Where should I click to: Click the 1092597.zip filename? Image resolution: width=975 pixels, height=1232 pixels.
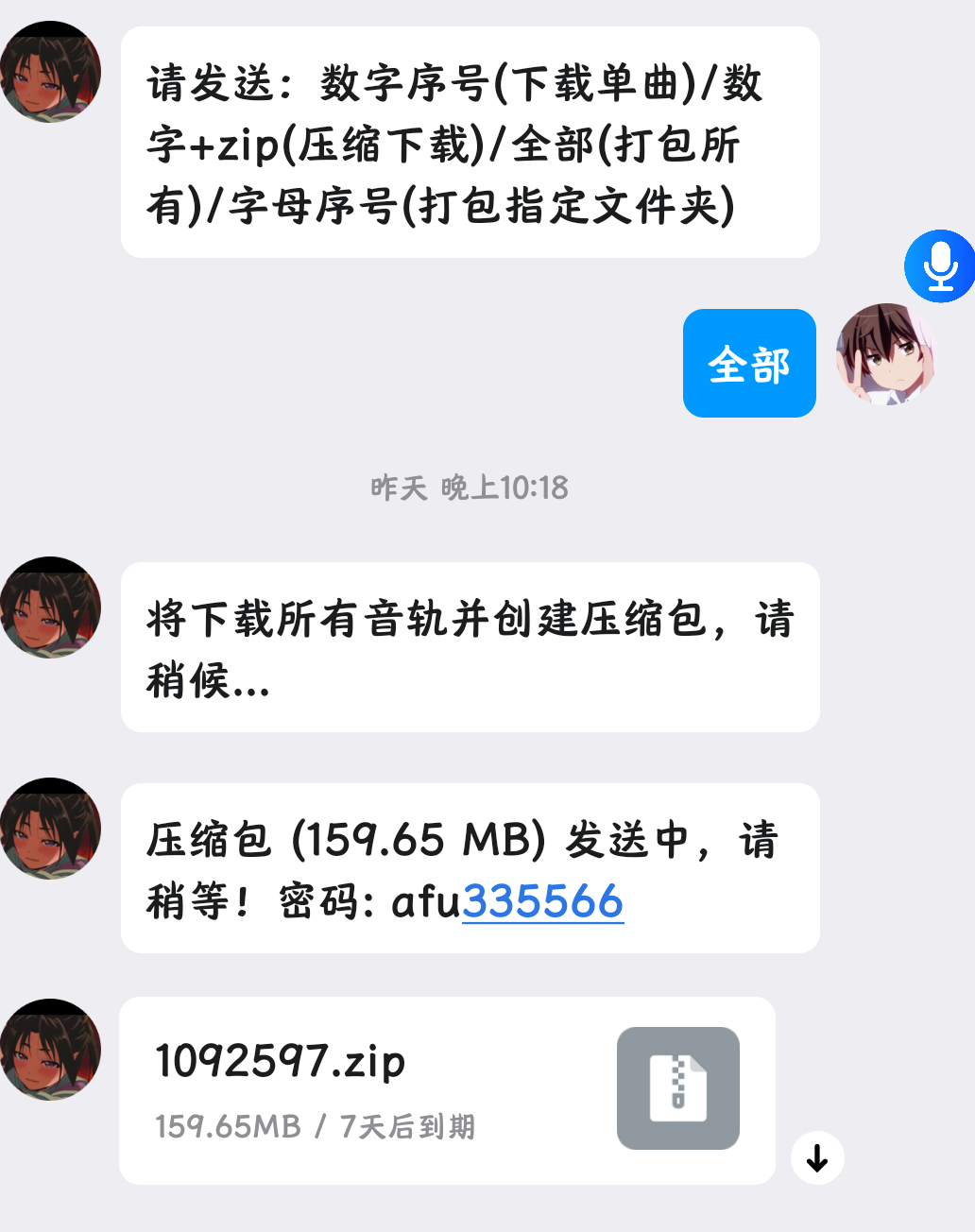(280, 1061)
